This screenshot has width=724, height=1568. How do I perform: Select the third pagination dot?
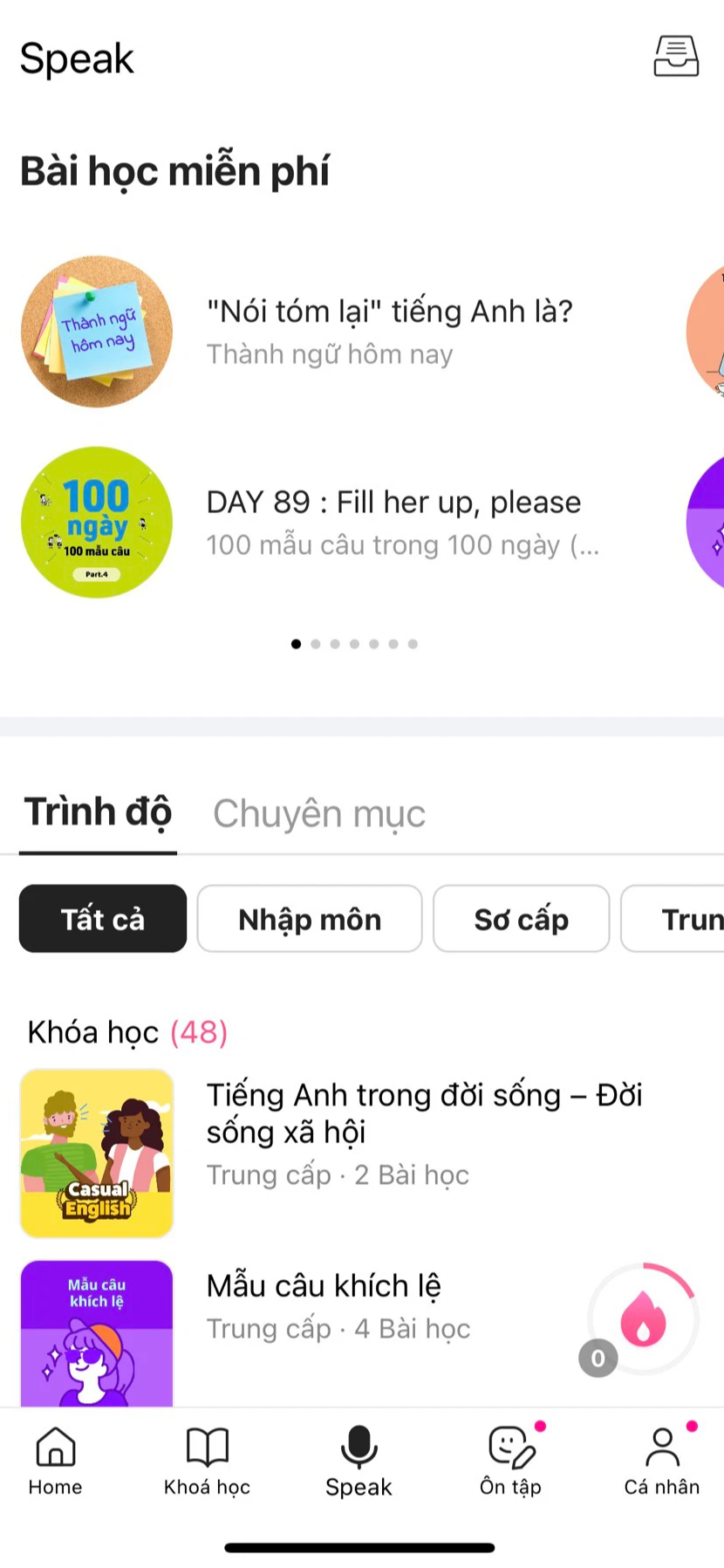pos(335,643)
